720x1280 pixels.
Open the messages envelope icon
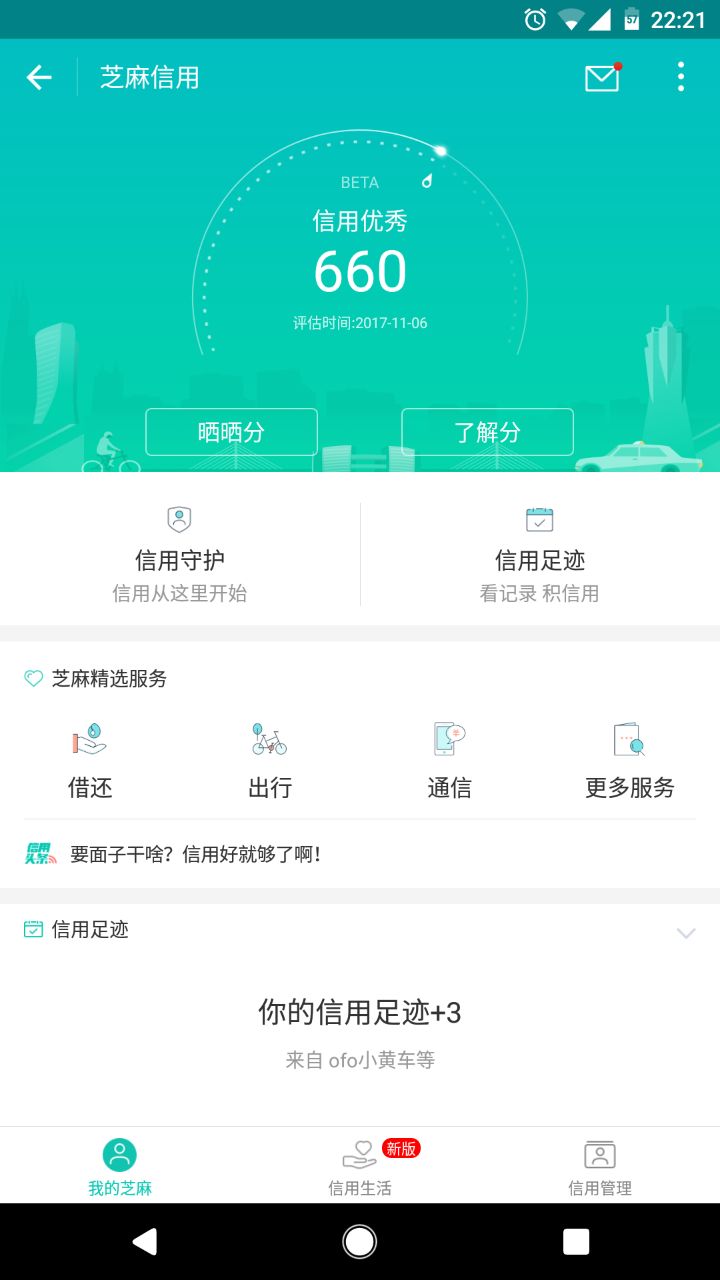[602, 77]
